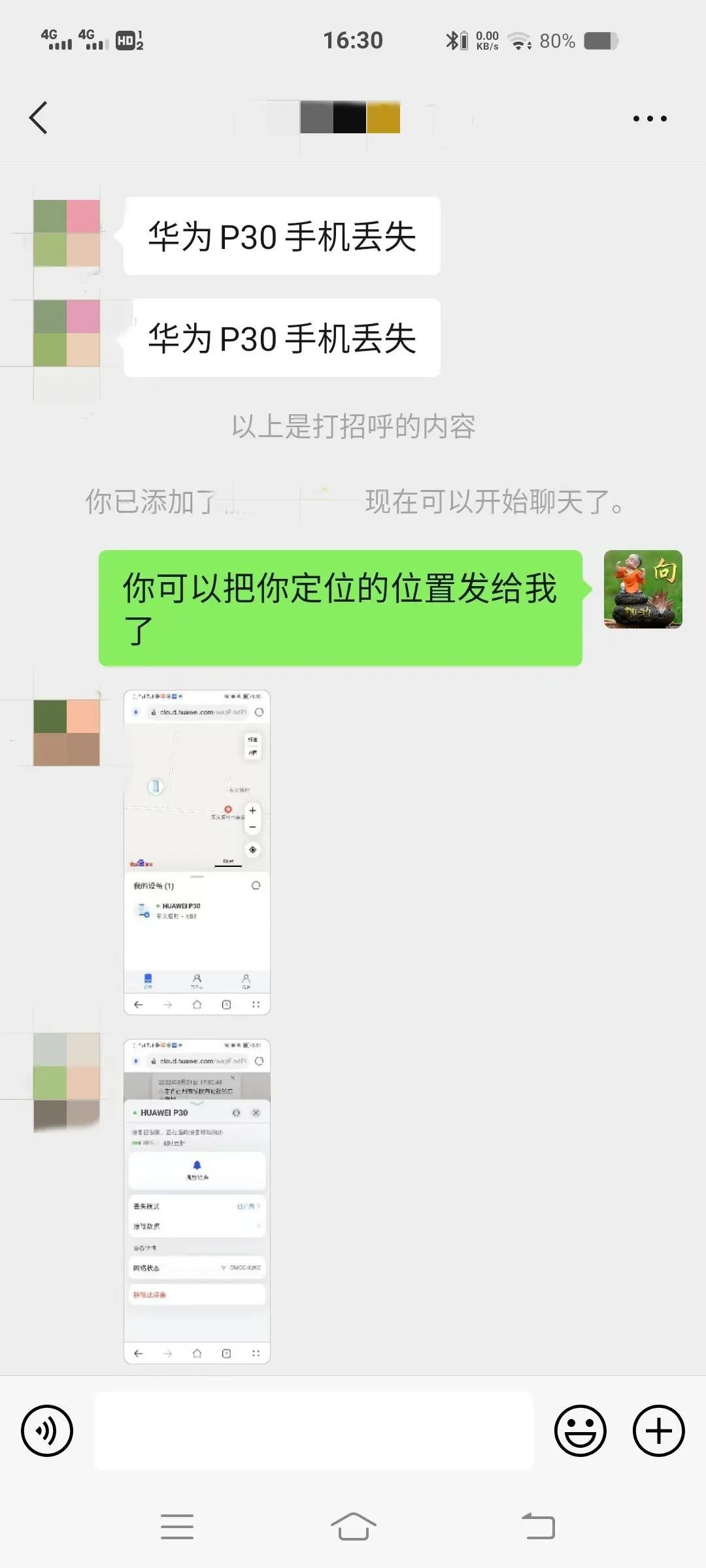Open my own profile avatar
Image resolution: width=706 pixels, height=1568 pixels.
[x=643, y=589]
